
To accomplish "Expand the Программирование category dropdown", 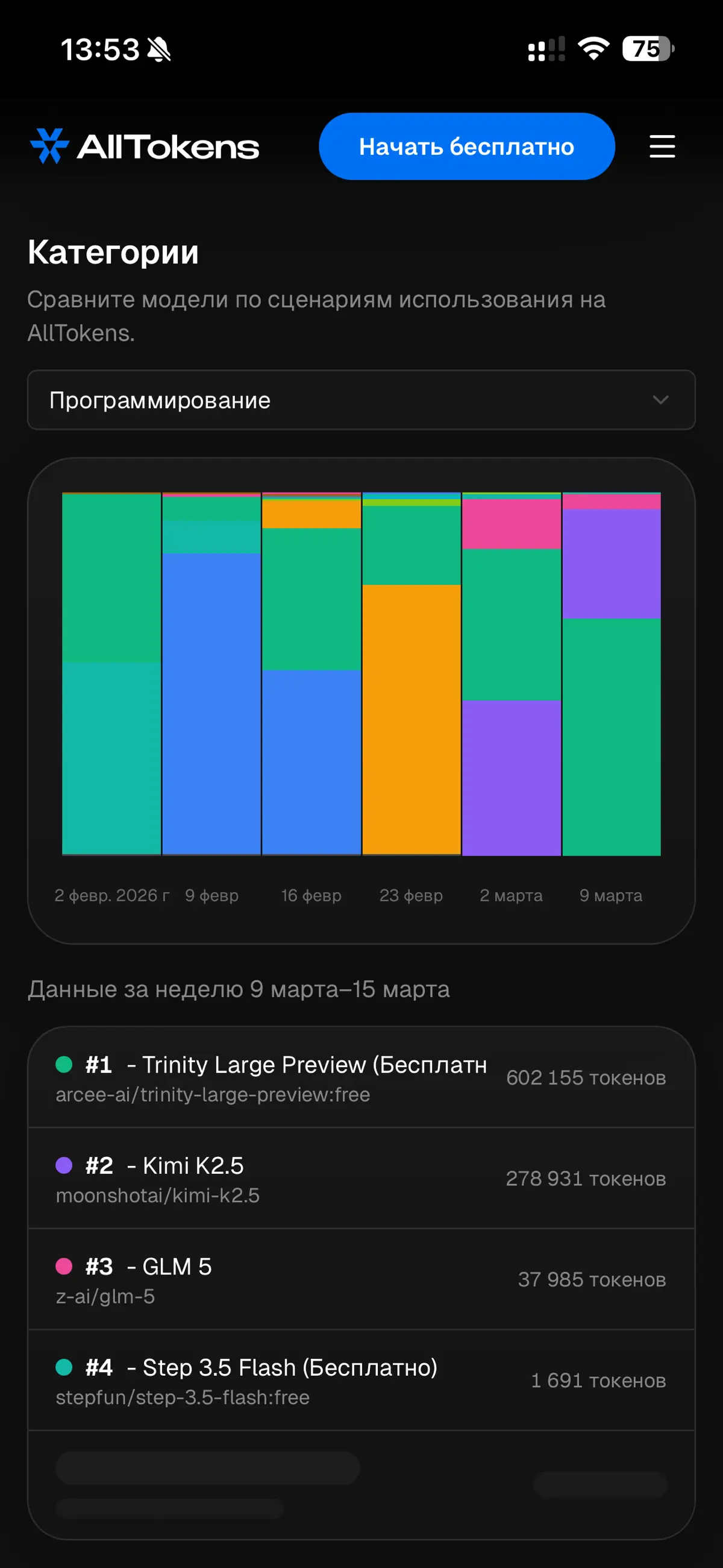I will (x=361, y=400).
